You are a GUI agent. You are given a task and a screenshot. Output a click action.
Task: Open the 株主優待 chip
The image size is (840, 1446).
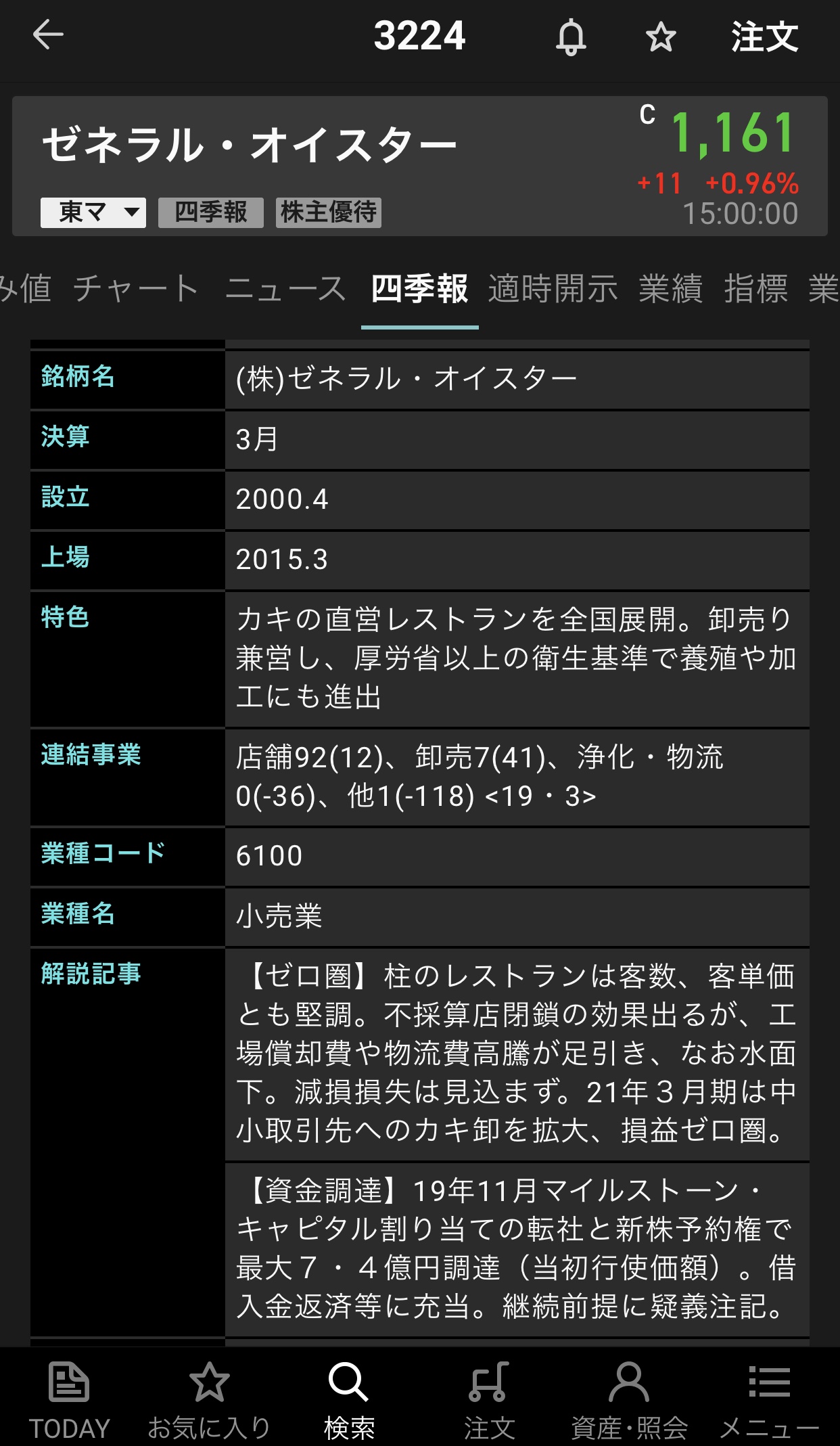point(329,212)
